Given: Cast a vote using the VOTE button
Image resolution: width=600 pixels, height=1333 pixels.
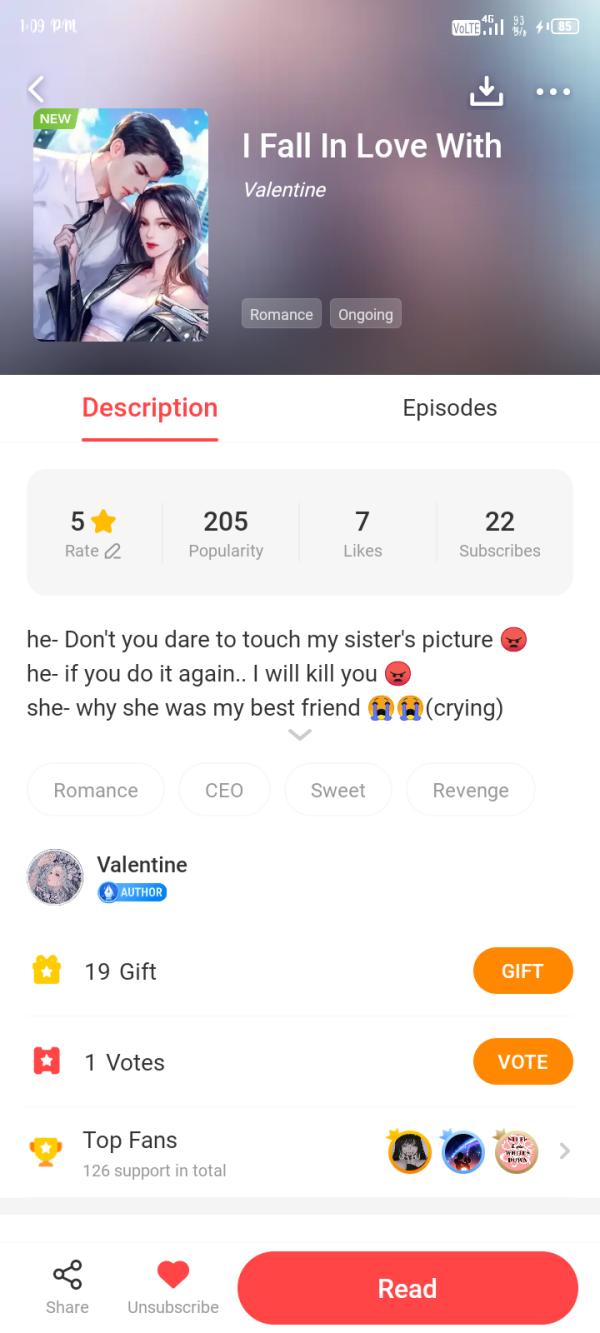Looking at the screenshot, I should coord(522,1062).
